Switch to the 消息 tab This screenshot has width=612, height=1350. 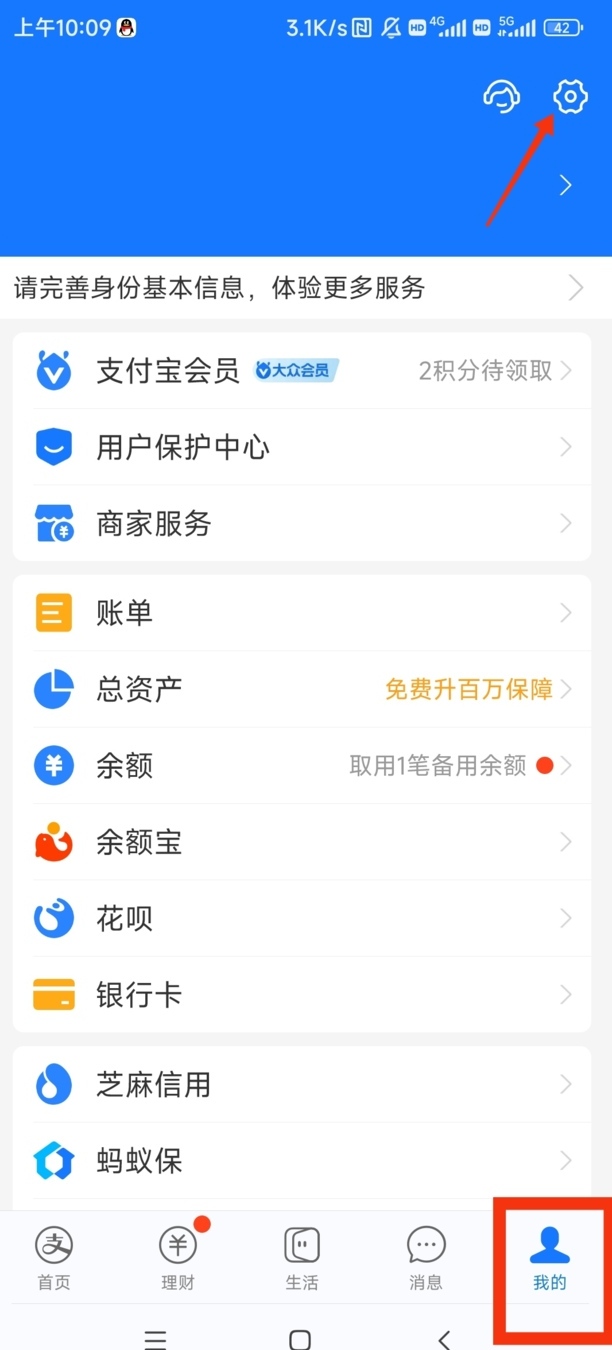pyautogui.click(x=426, y=1258)
